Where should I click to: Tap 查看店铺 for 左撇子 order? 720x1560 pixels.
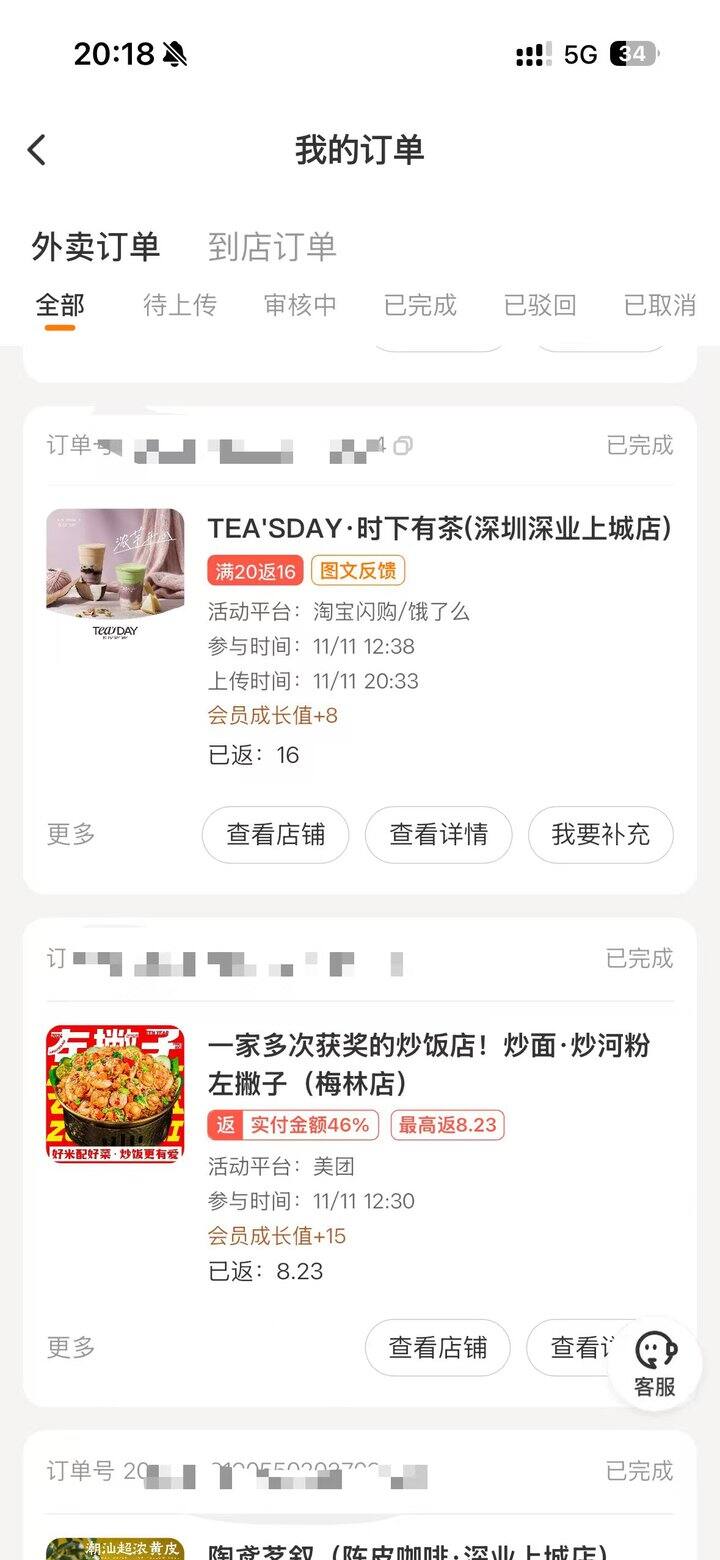click(x=437, y=1348)
